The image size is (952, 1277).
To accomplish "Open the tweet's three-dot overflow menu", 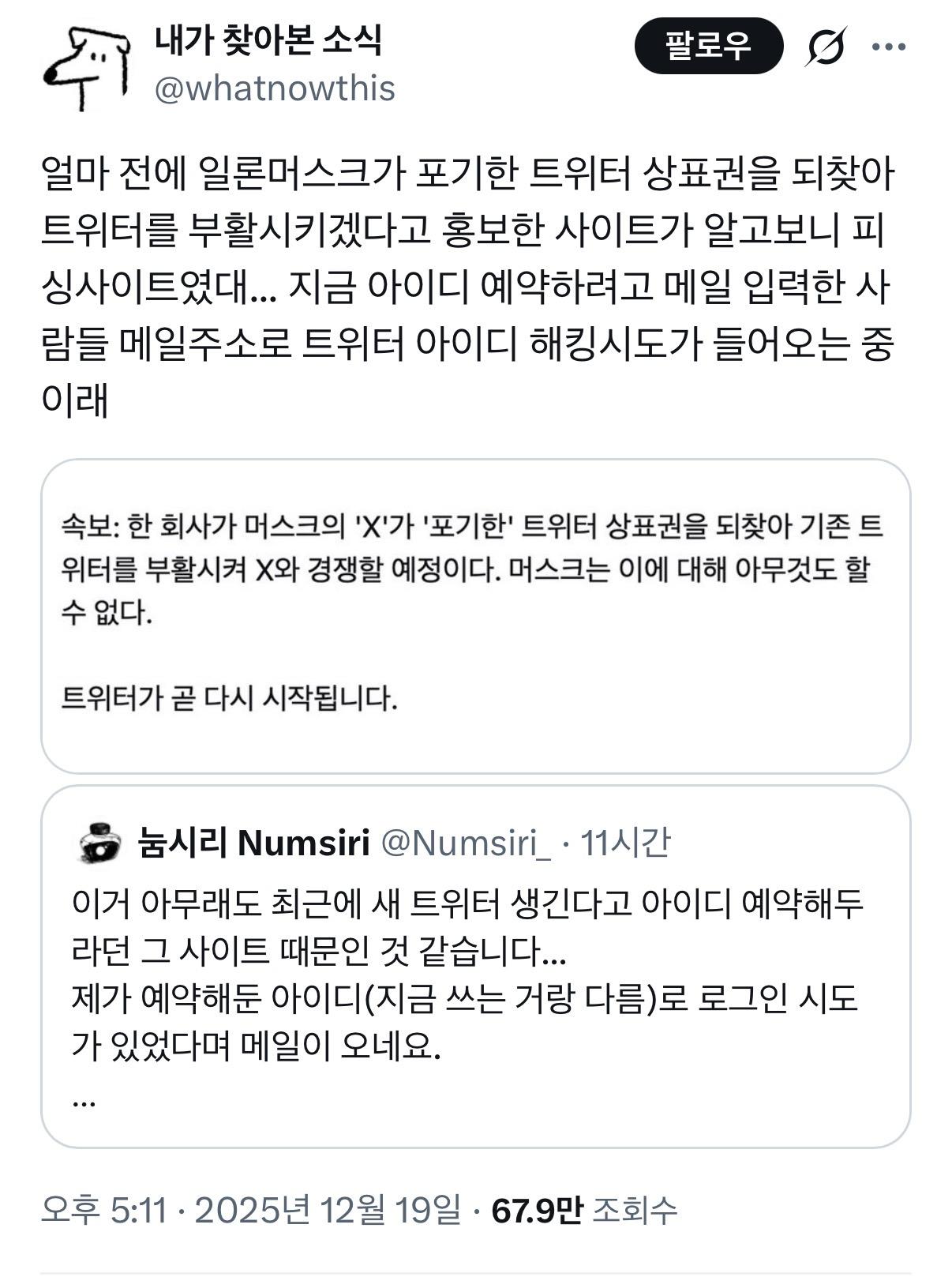I will 888,47.
